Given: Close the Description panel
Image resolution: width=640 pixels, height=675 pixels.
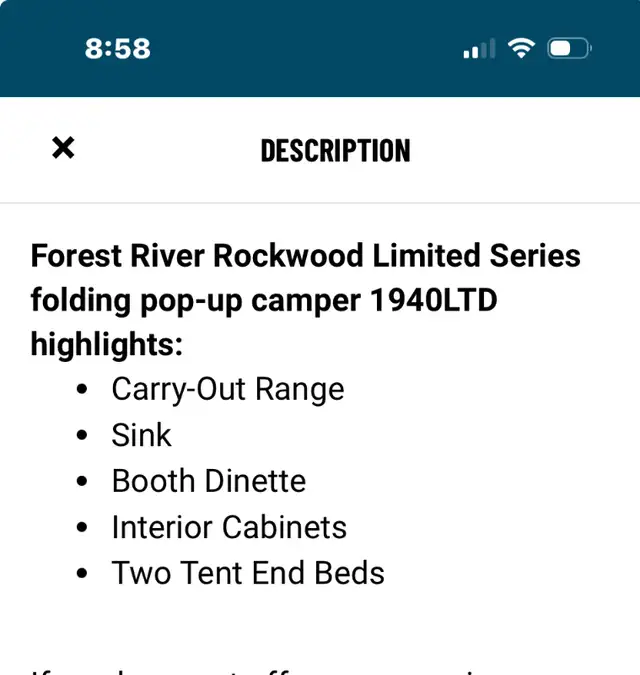Looking at the screenshot, I should pos(63,148).
